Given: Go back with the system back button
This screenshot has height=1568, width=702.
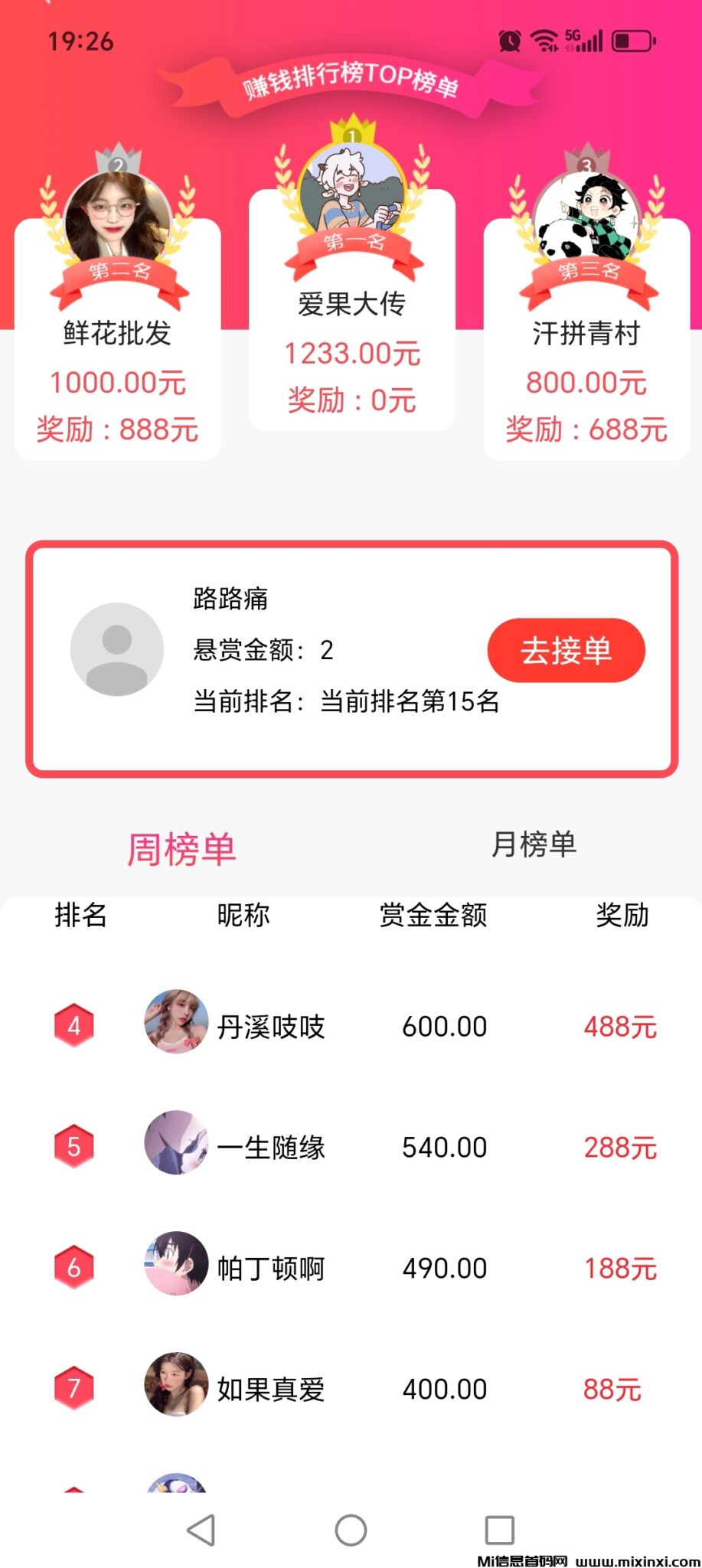Looking at the screenshot, I should pos(201,1530).
